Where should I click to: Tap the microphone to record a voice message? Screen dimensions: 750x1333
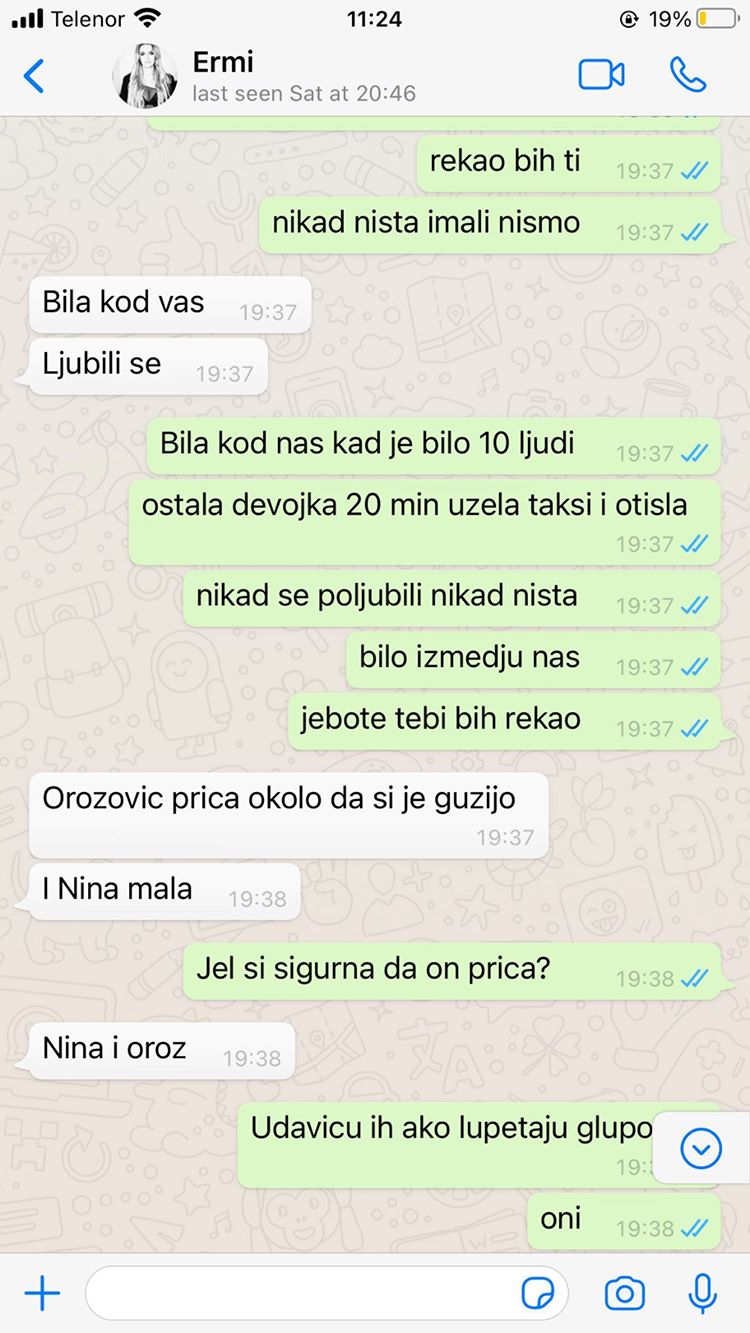tap(703, 1294)
